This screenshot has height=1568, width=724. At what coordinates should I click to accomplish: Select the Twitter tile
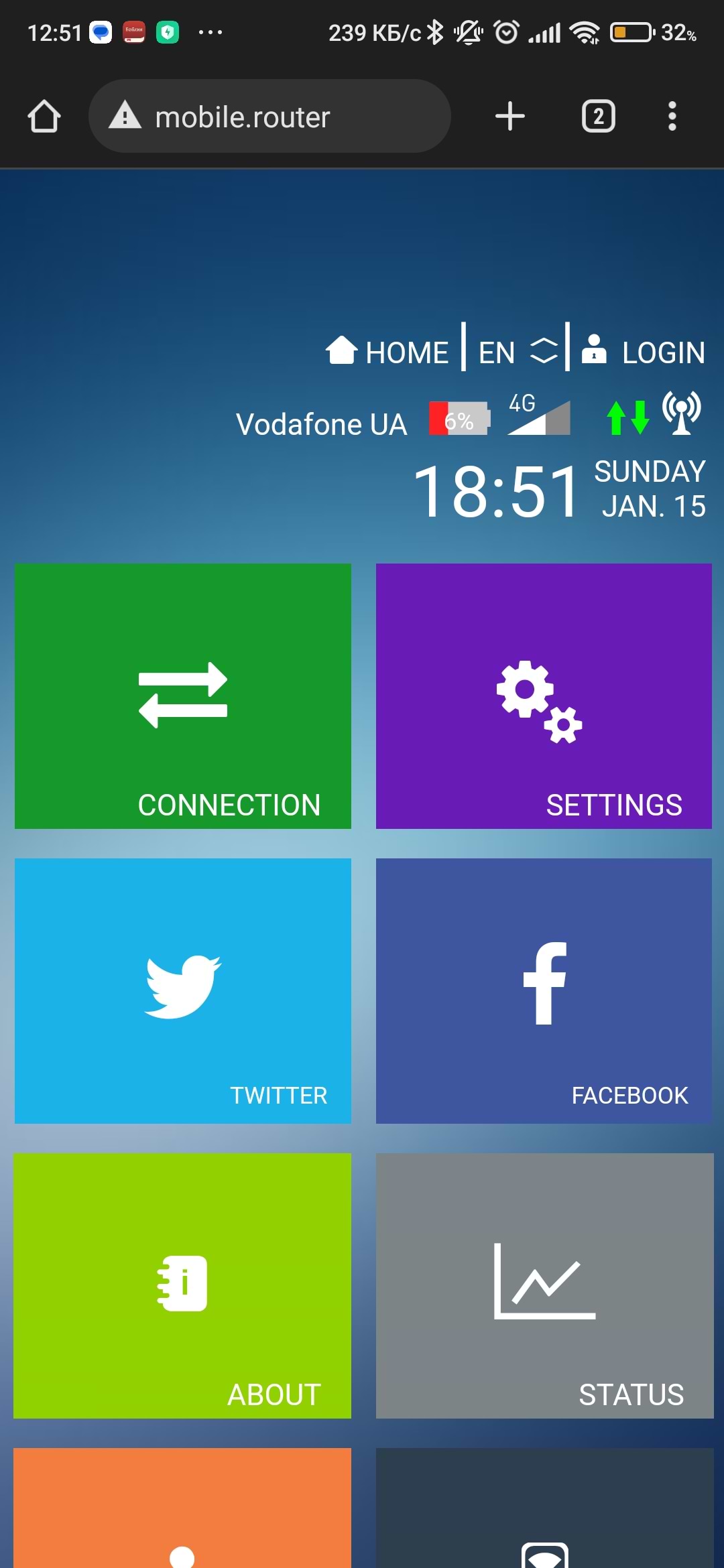(x=183, y=990)
